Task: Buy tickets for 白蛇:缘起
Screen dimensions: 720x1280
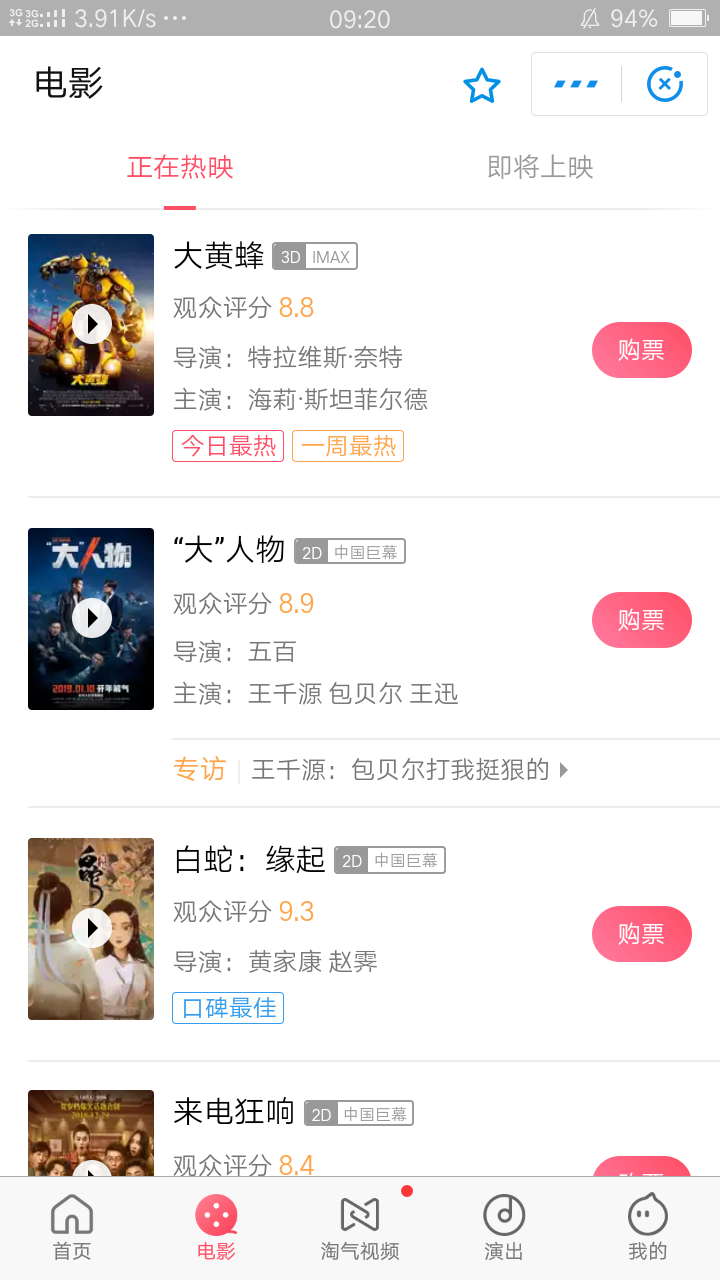Action: (x=642, y=934)
